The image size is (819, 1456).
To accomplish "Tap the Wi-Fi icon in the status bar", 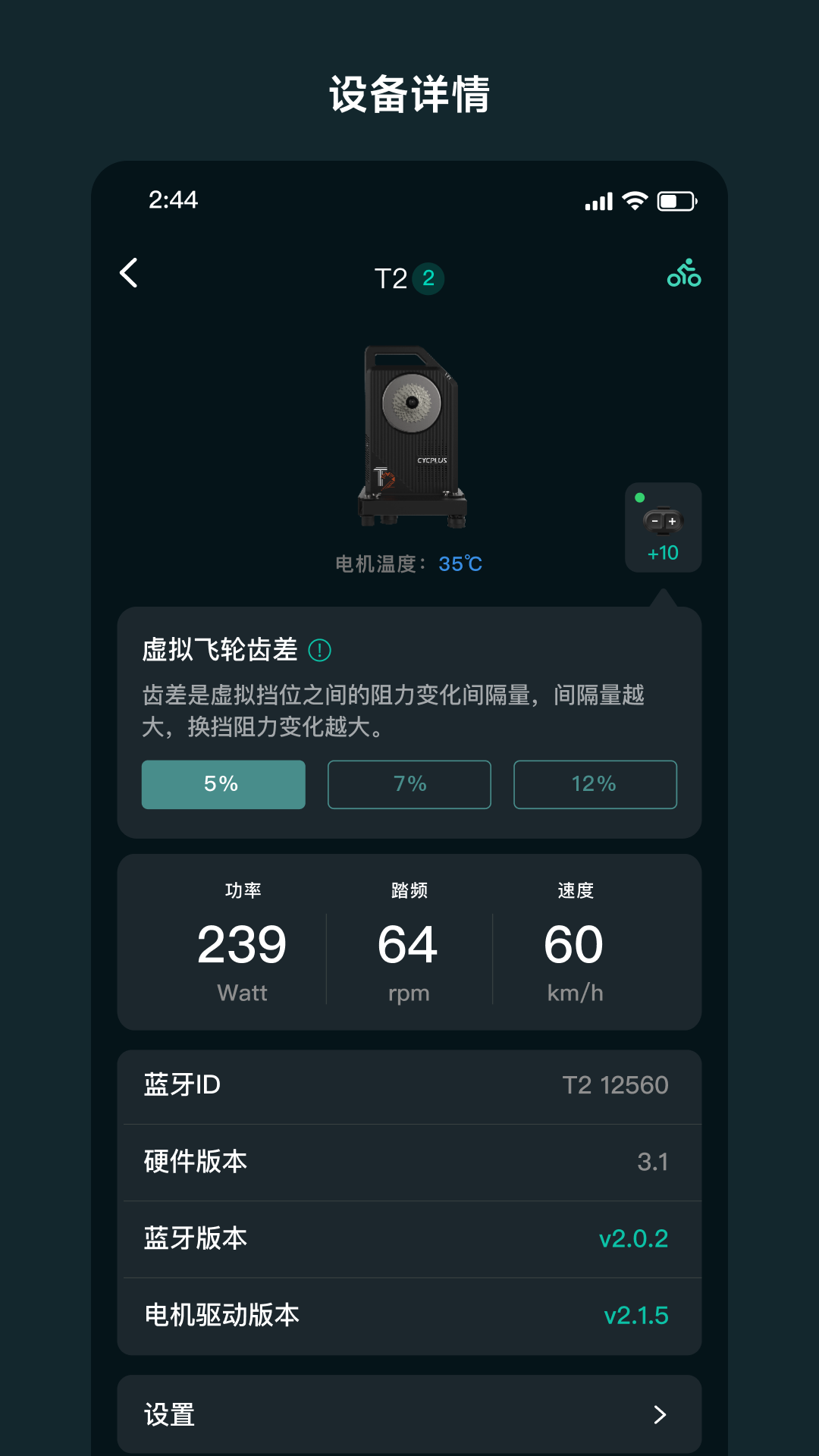I will (x=634, y=200).
